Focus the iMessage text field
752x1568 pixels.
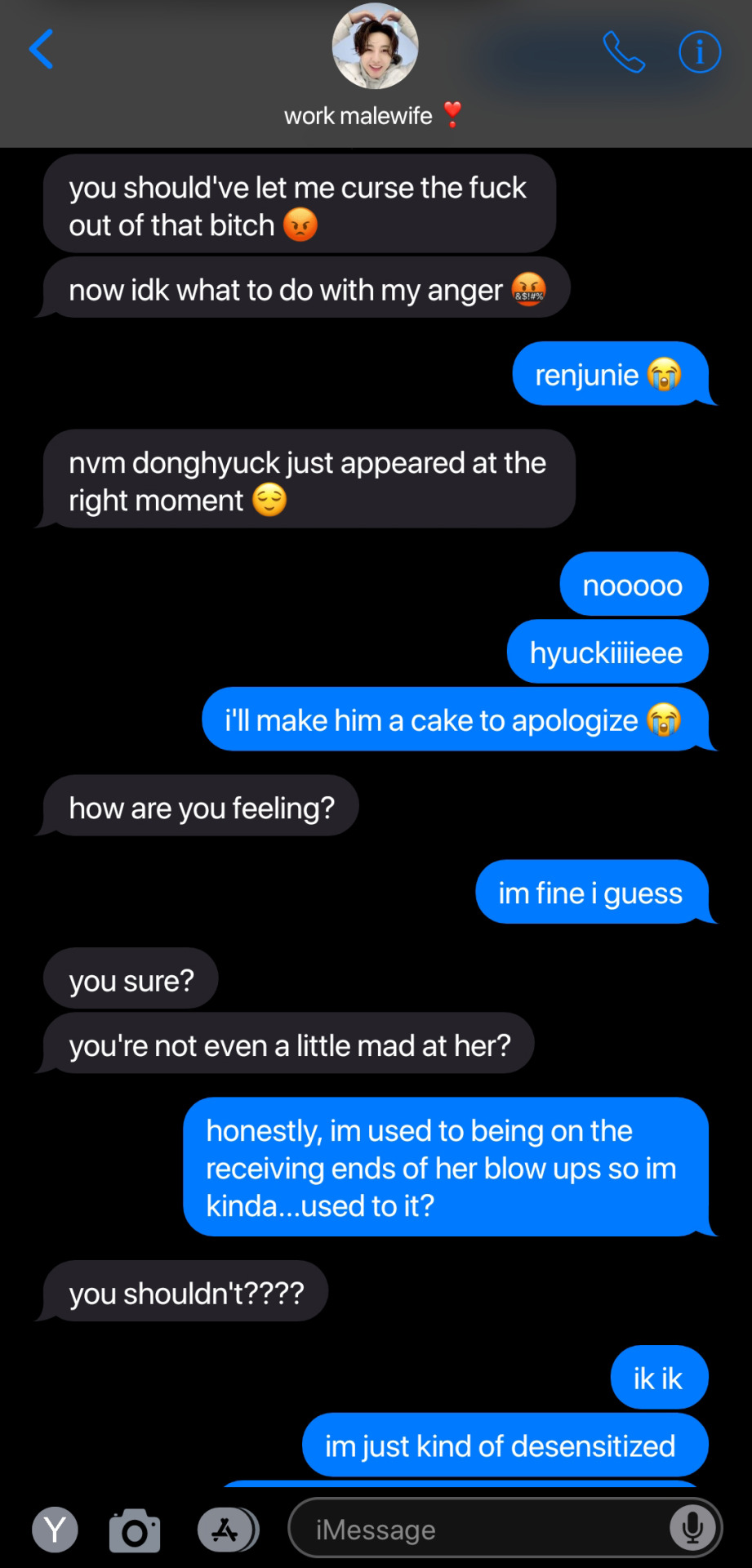482,1530
